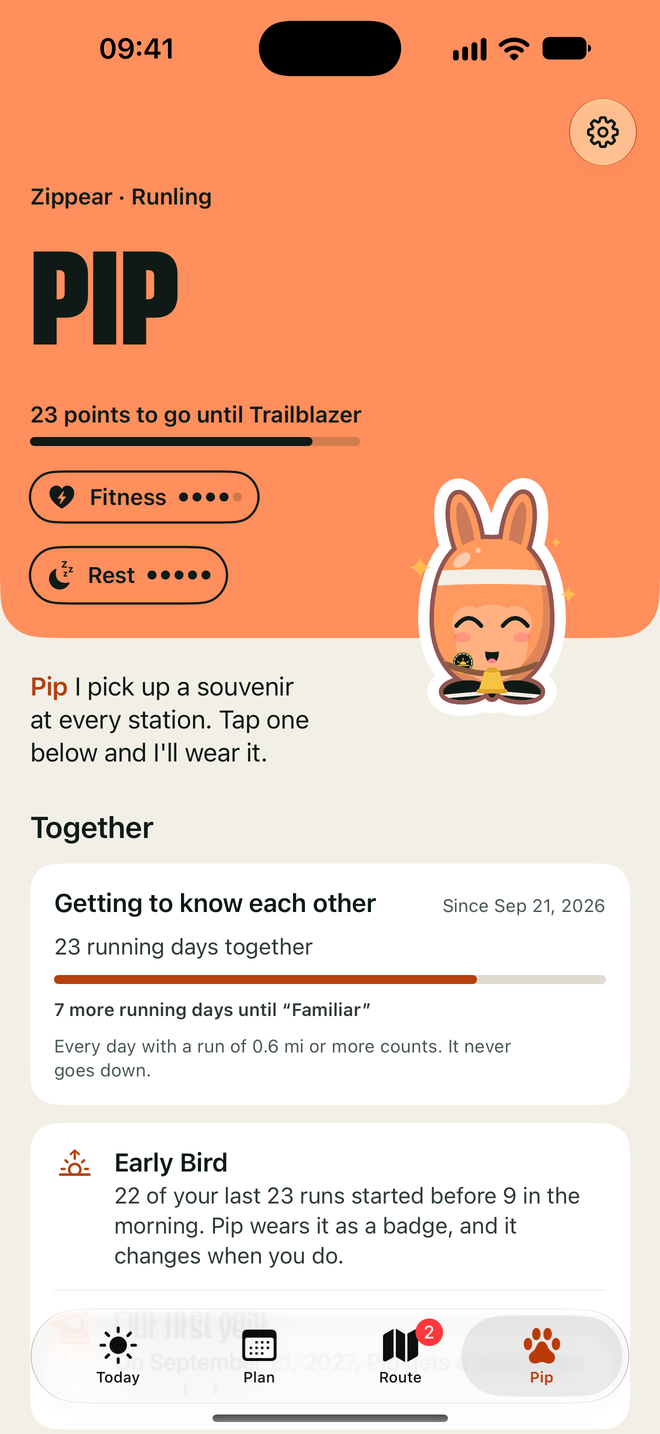Switch to the Today tab

pos(118,1356)
